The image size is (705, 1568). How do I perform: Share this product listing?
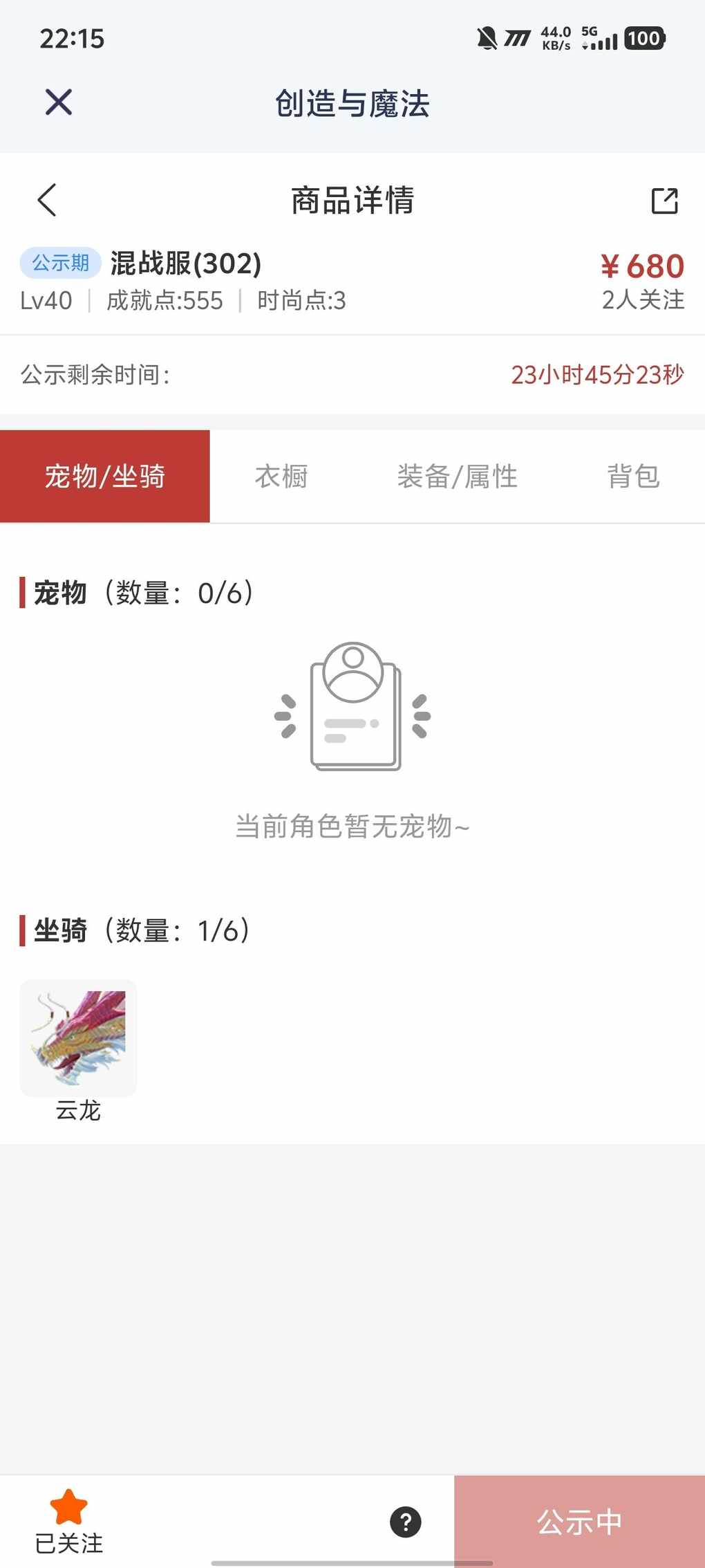pos(664,201)
